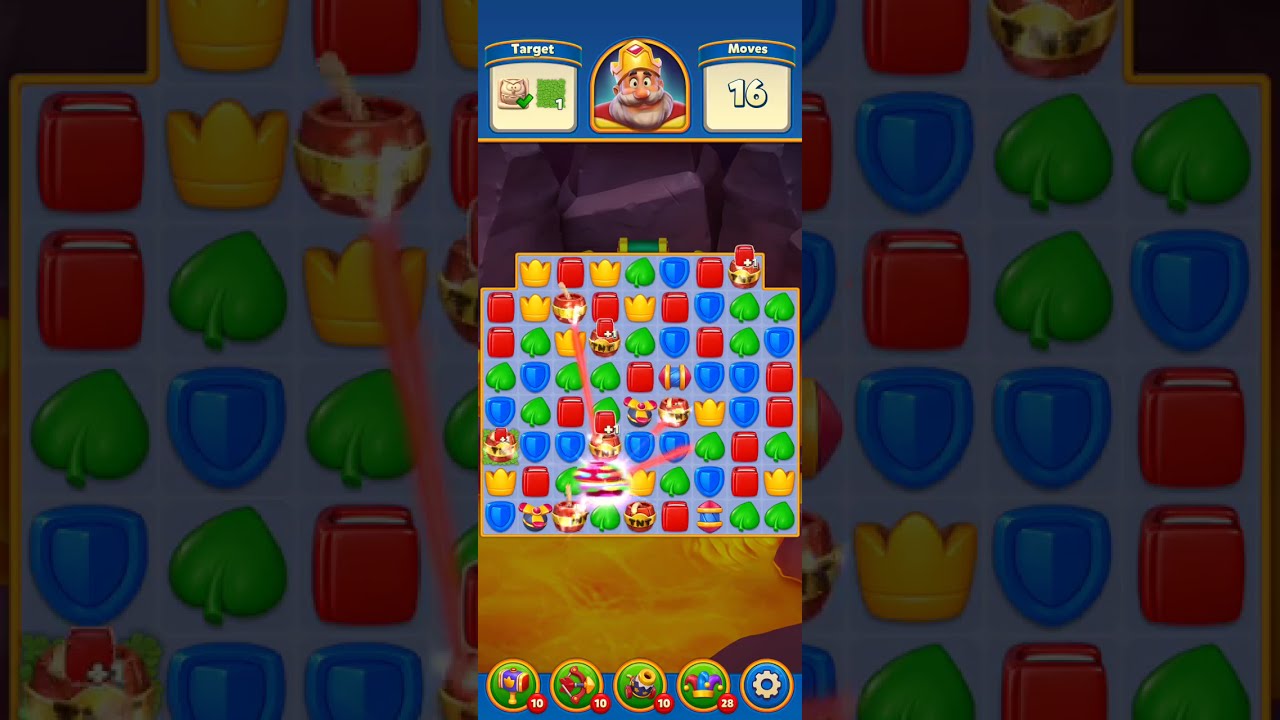Tap the TNT barrel in the top-right corner

pos(744,268)
